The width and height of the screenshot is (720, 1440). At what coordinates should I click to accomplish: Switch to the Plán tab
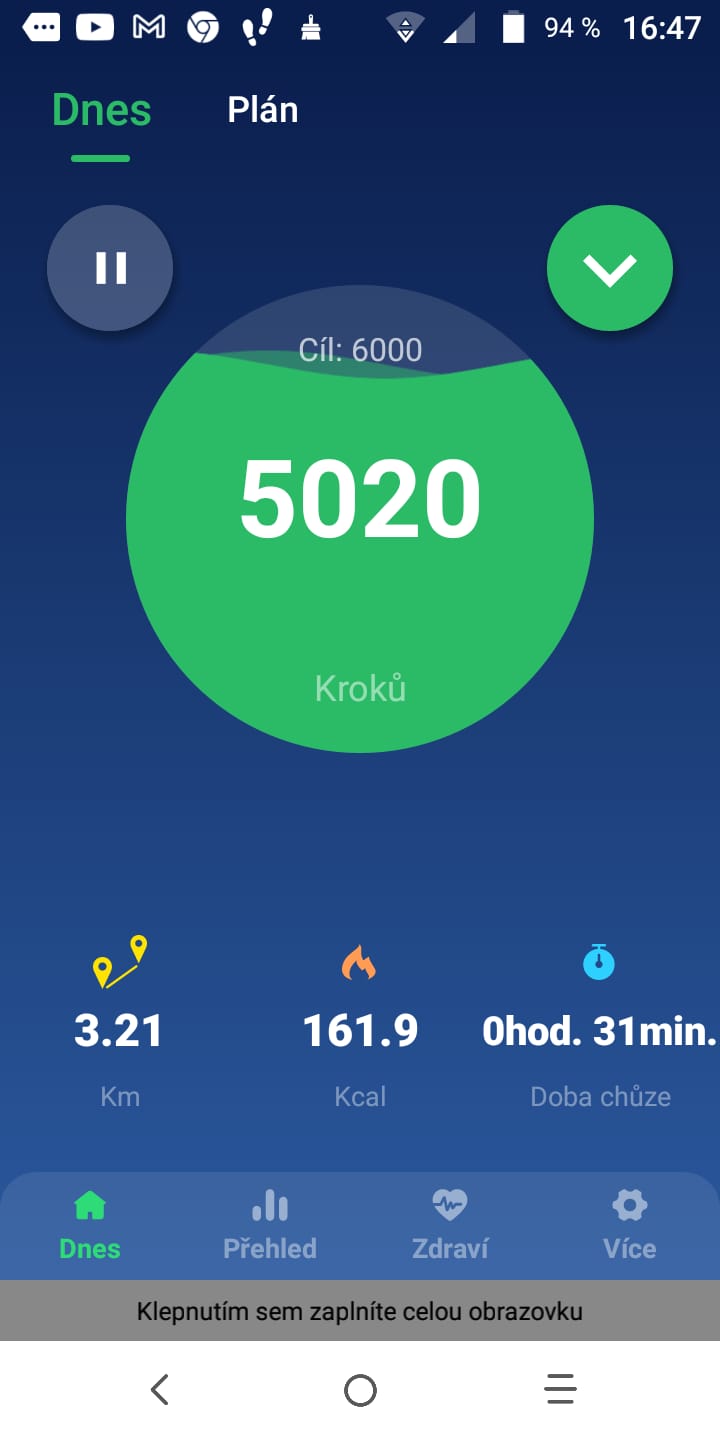(x=263, y=110)
